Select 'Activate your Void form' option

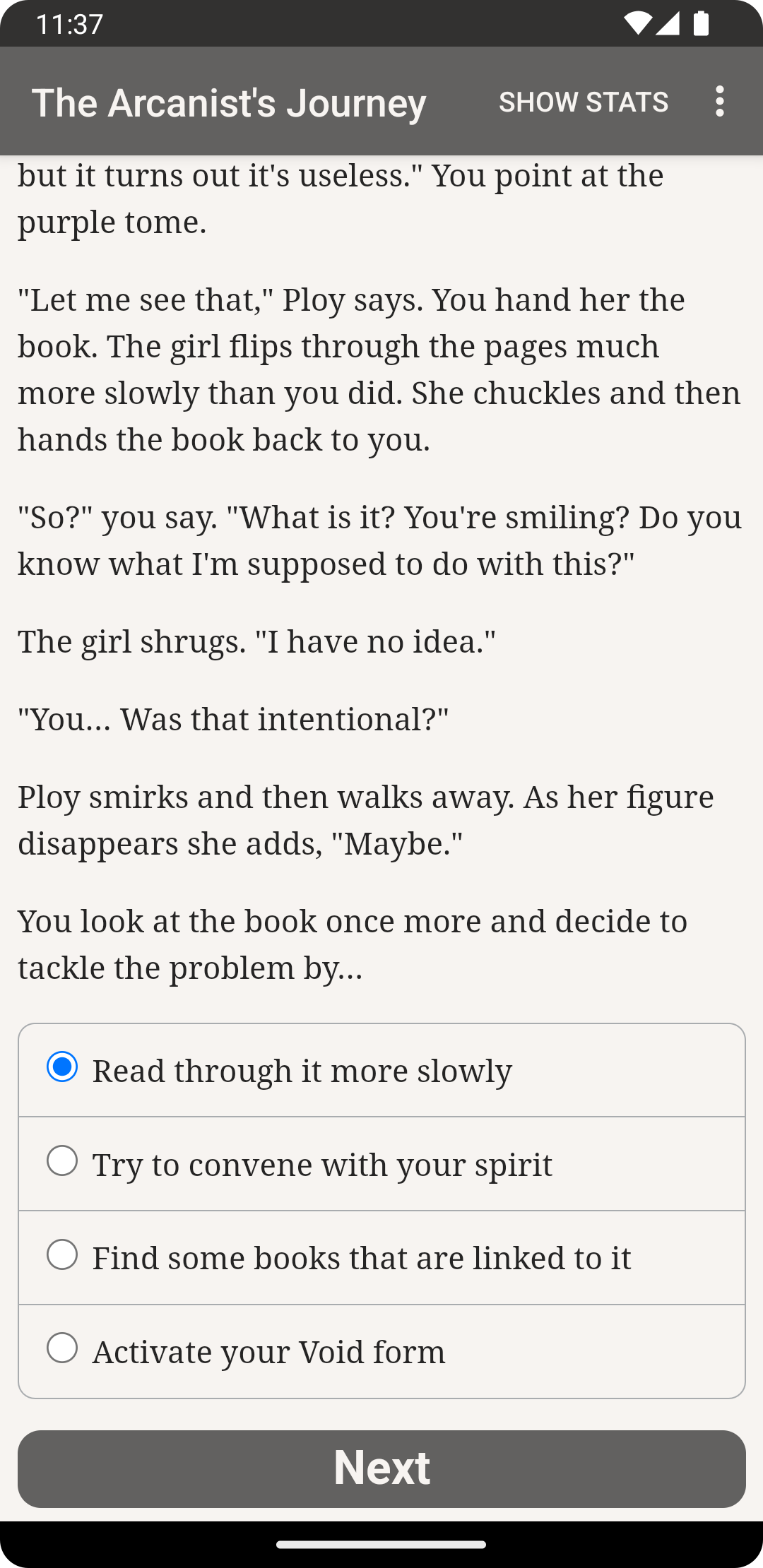(381, 1351)
